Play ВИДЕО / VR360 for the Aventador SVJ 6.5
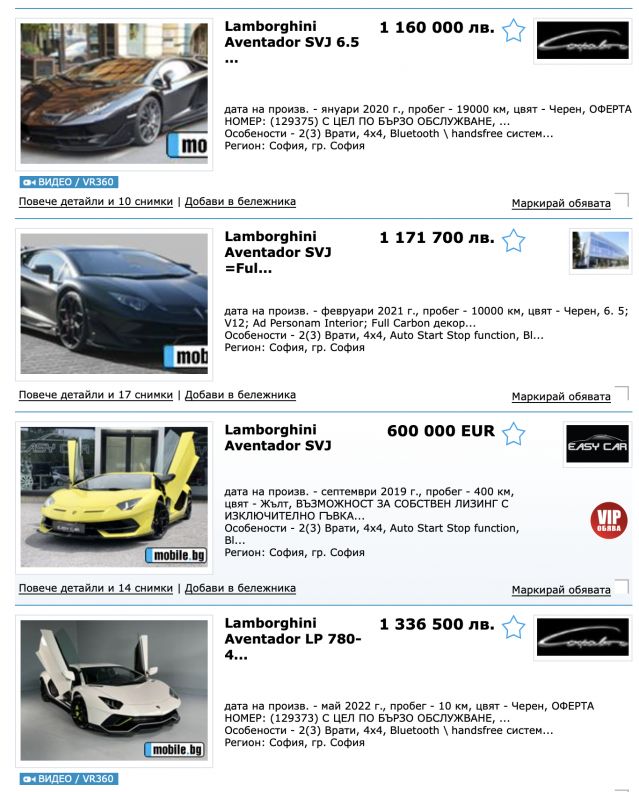This screenshot has height=792, width=639. [68, 182]
